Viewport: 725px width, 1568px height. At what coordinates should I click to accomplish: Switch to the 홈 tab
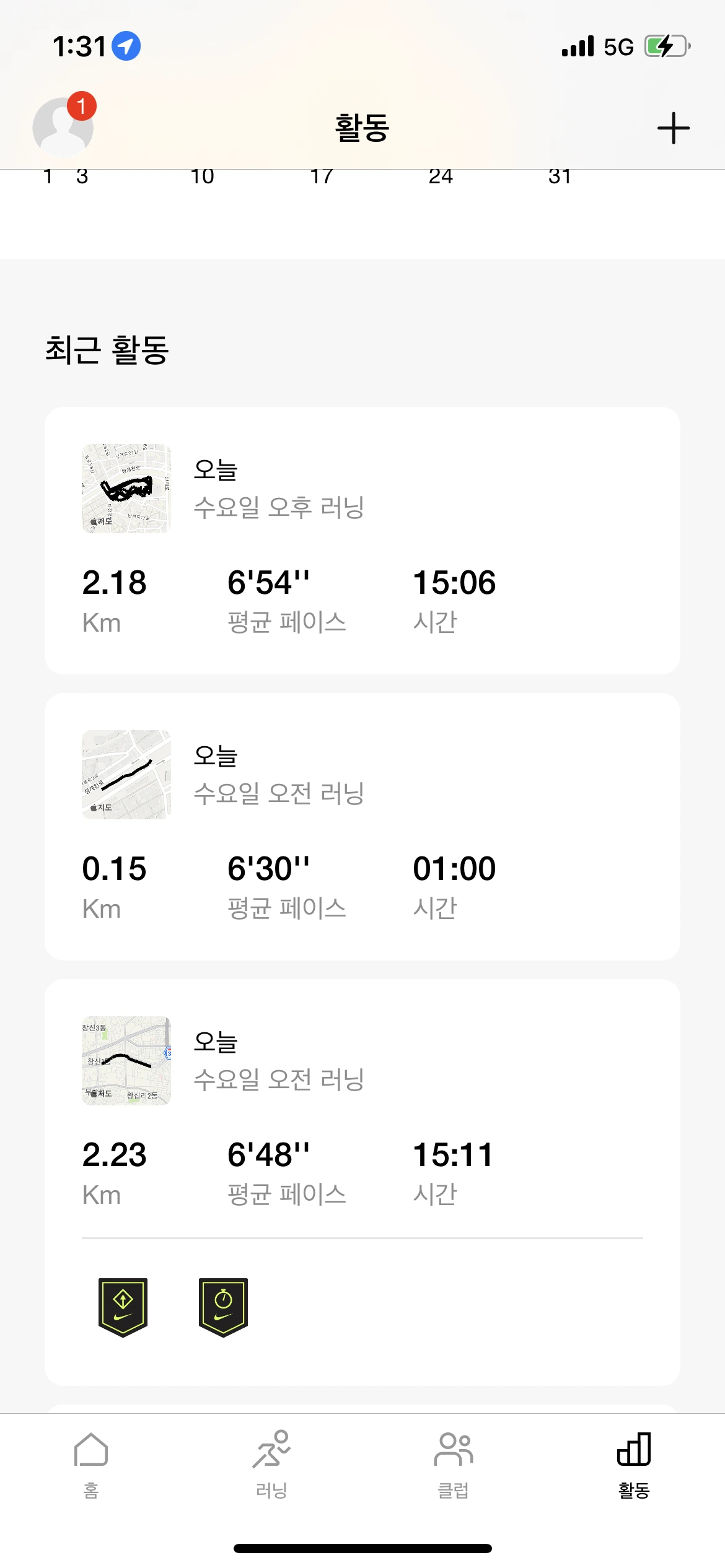tap(91, 1464)
